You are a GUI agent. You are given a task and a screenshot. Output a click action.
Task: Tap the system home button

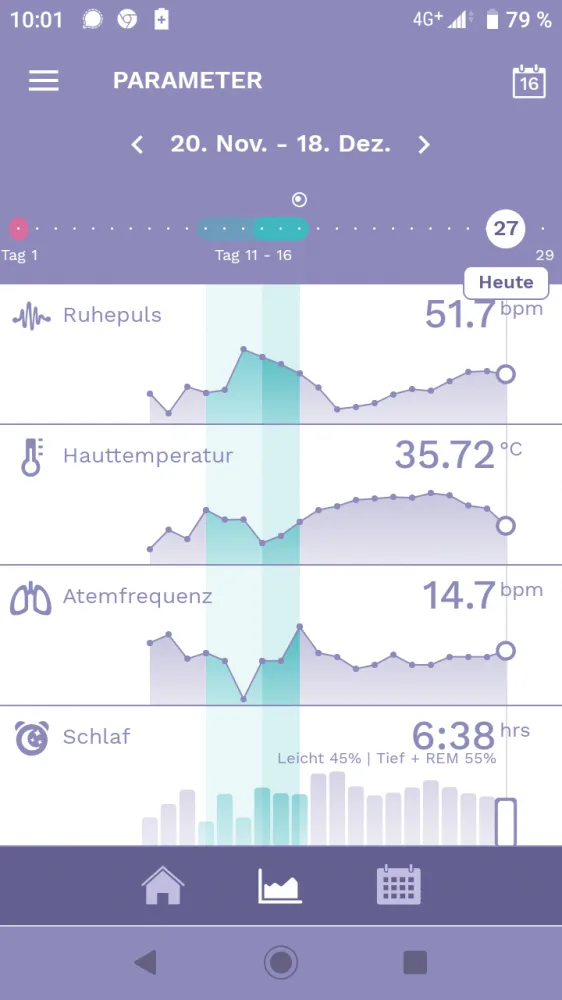pyautogui.click(x=281, y=962)
